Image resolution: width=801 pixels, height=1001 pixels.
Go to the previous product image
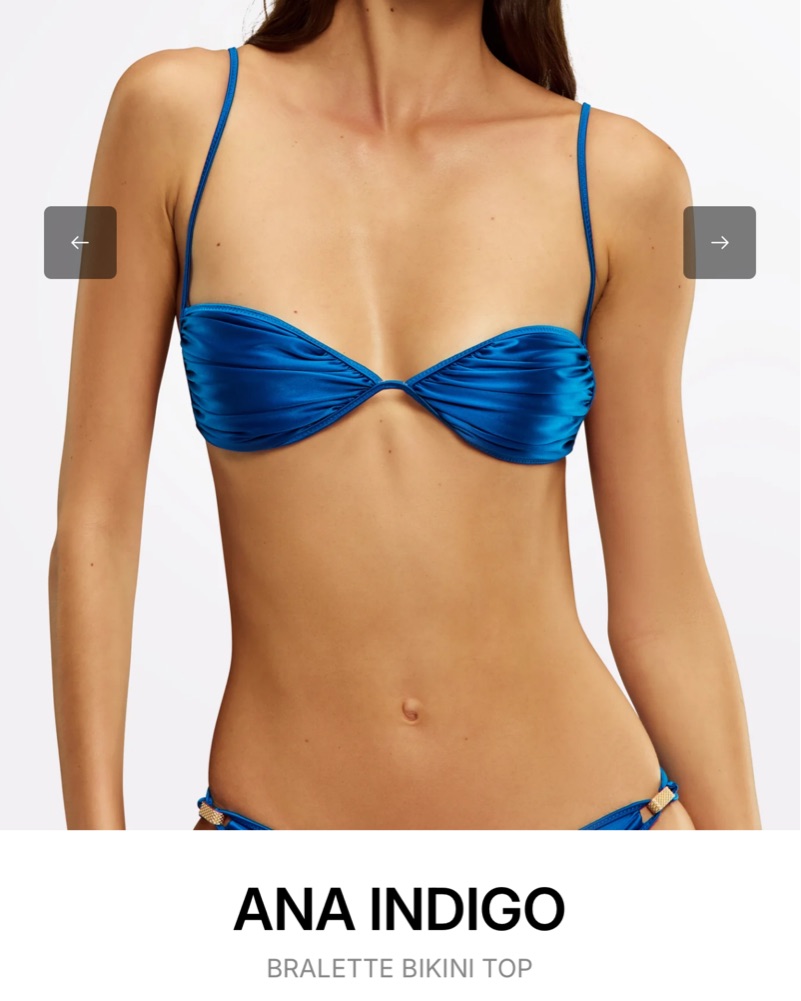80,243
